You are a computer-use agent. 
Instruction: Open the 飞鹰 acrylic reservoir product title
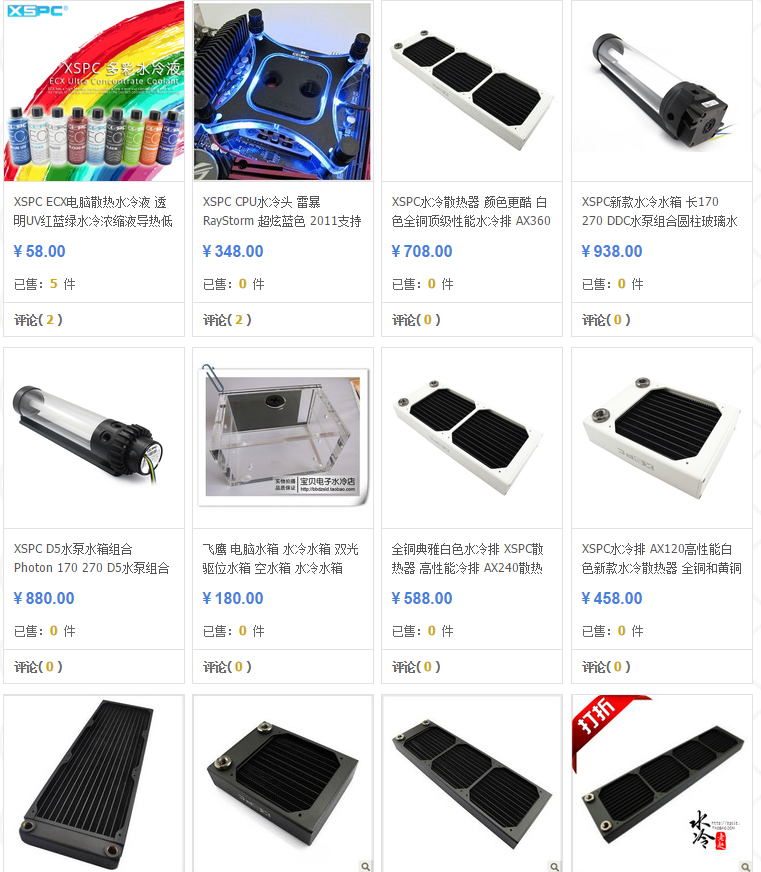(x=280, y=558)
